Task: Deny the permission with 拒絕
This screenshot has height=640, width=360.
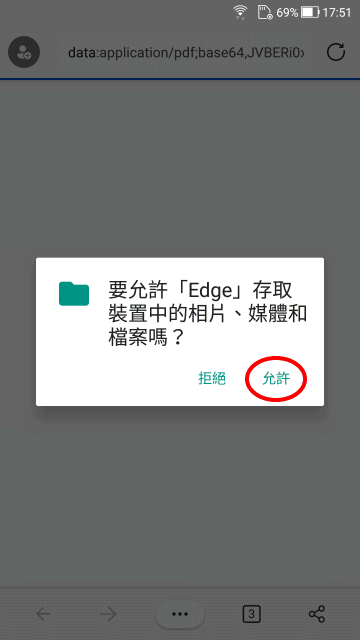Action: click(x=212, y=379)
